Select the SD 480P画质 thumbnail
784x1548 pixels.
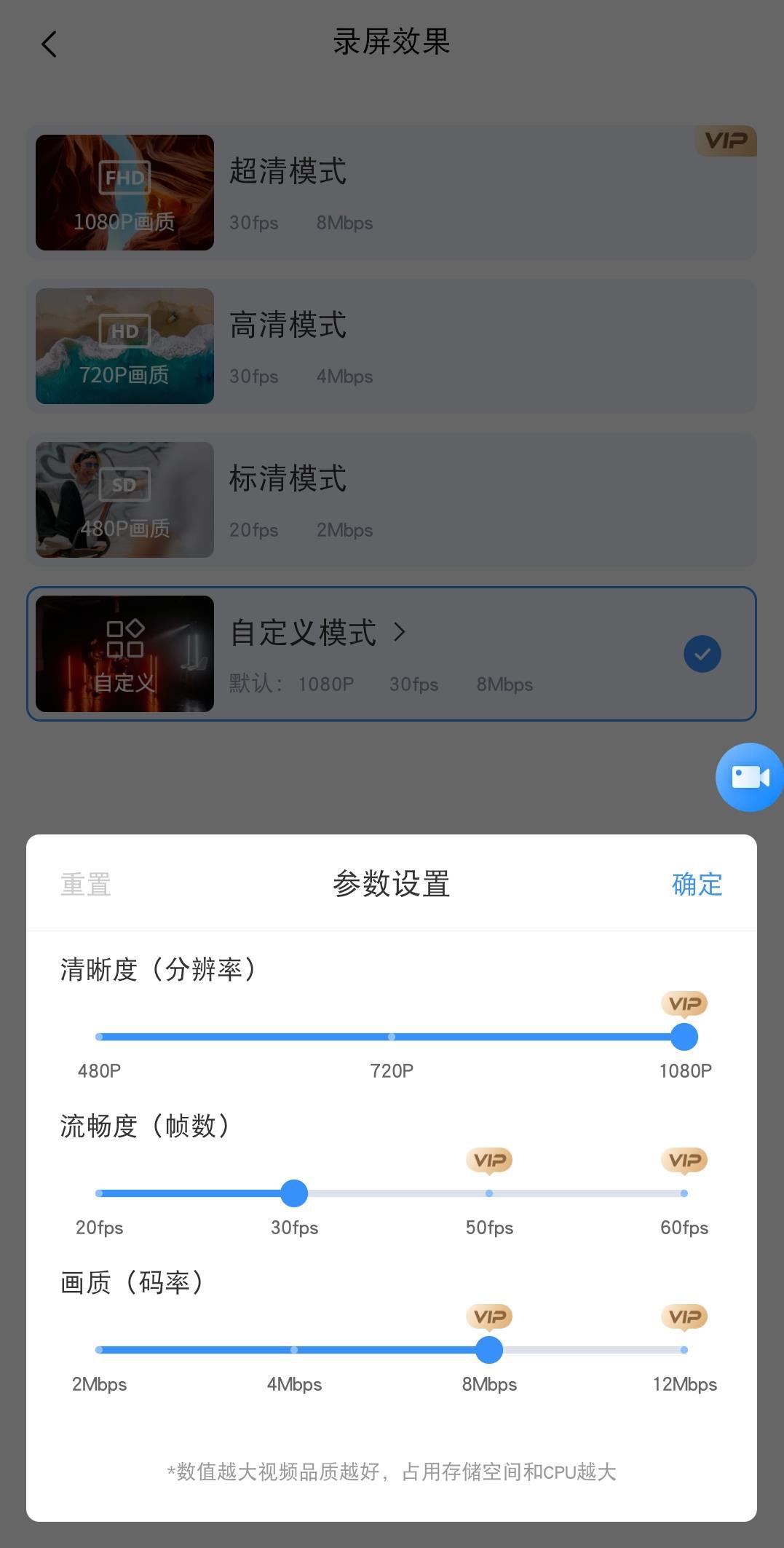[124, 499]
